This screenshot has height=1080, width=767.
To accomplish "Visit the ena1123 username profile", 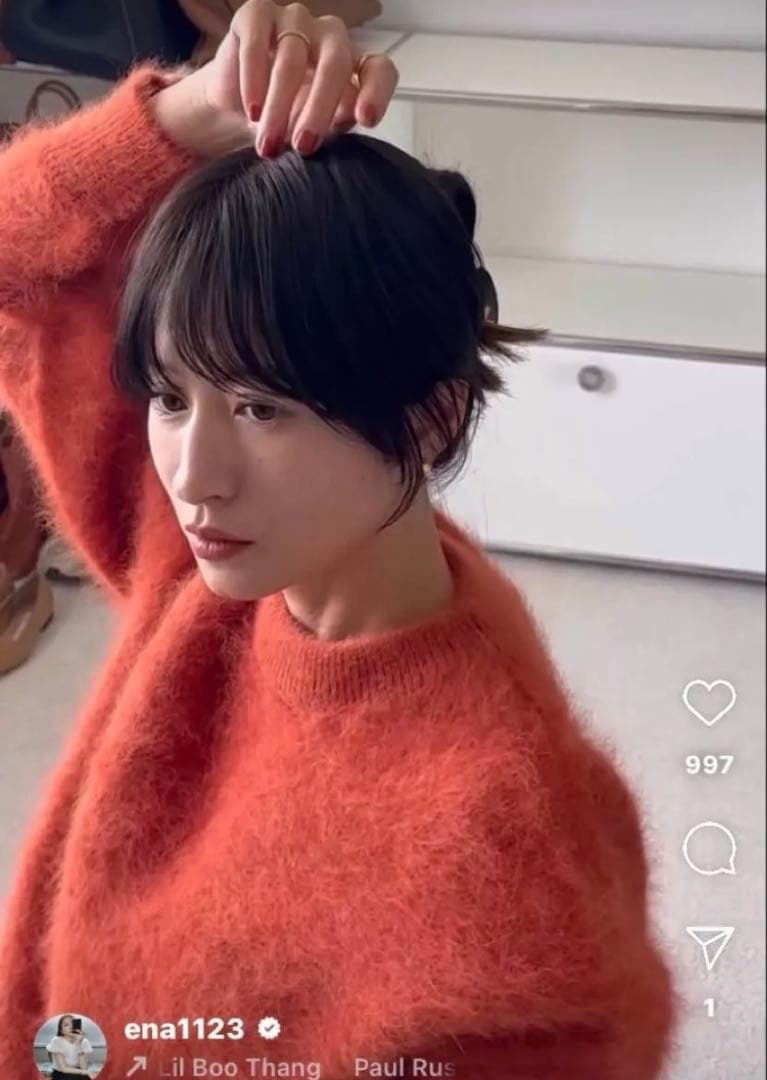I will (x=183, y=1029).
